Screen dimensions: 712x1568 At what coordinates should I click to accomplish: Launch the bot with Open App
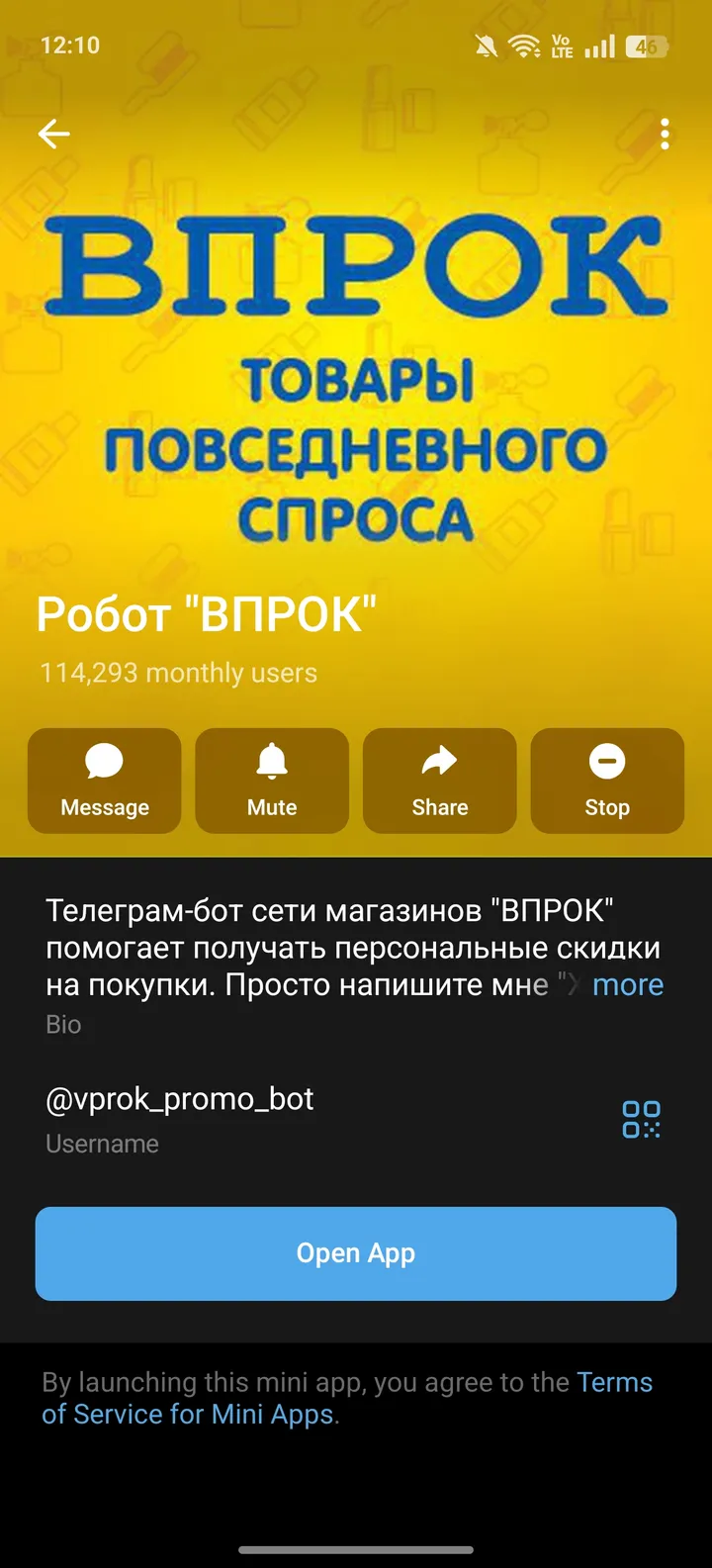pyautogui.click(x=356, y=1252)
